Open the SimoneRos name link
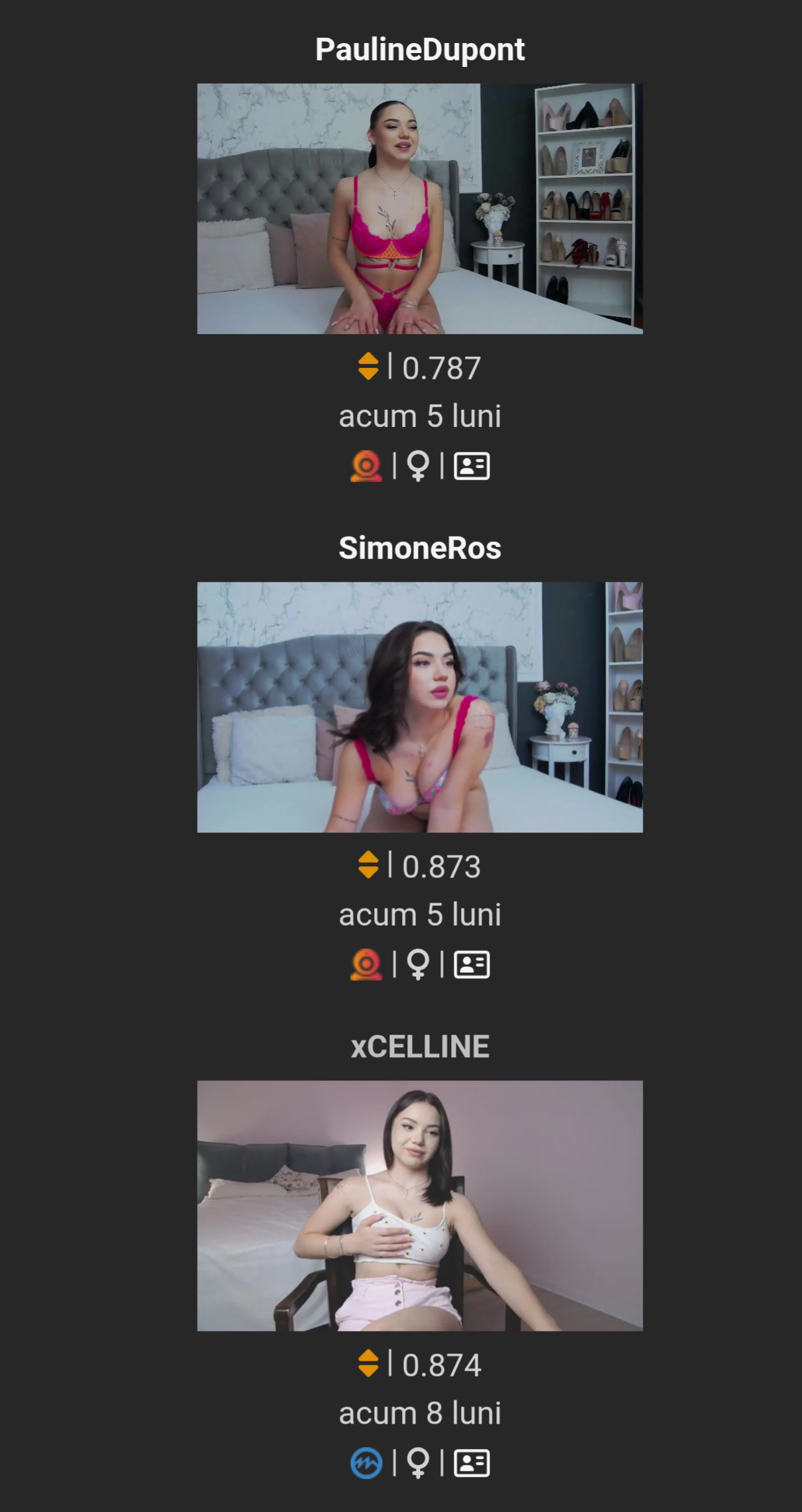This screenshot has height=1512, width=802. click(419, 548)
